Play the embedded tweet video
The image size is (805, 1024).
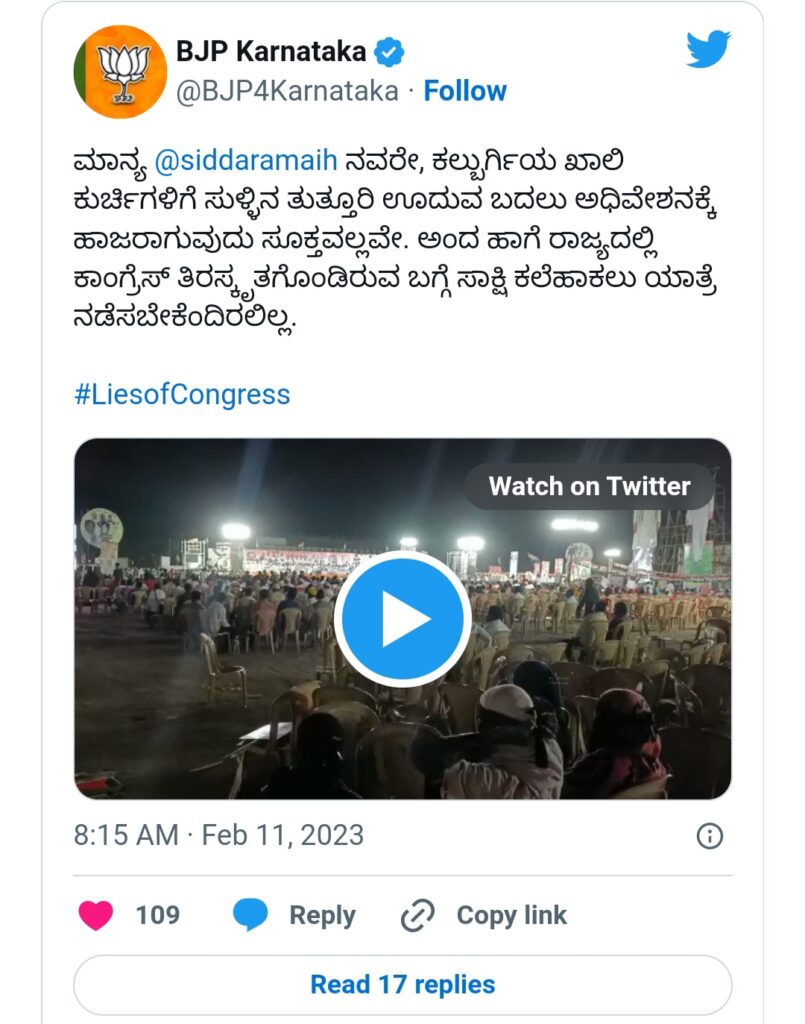[402, 620]
